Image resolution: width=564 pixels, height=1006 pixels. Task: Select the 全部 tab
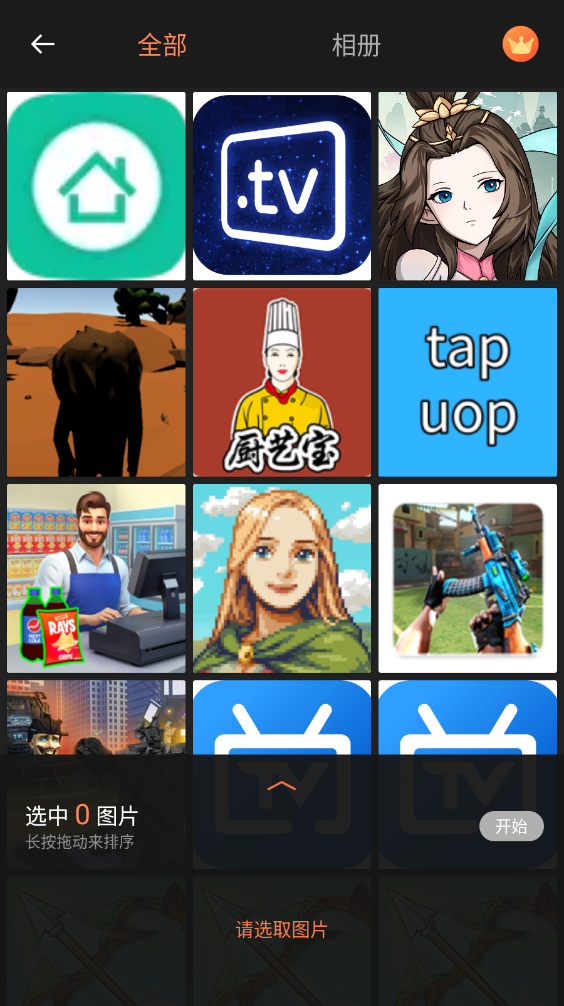[x=162, y=45]
